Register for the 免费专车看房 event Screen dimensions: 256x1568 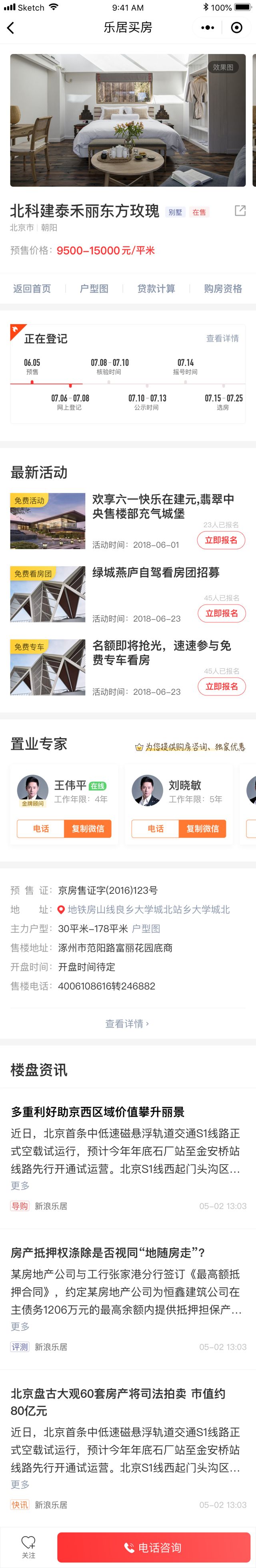click(x=221, y=686)
